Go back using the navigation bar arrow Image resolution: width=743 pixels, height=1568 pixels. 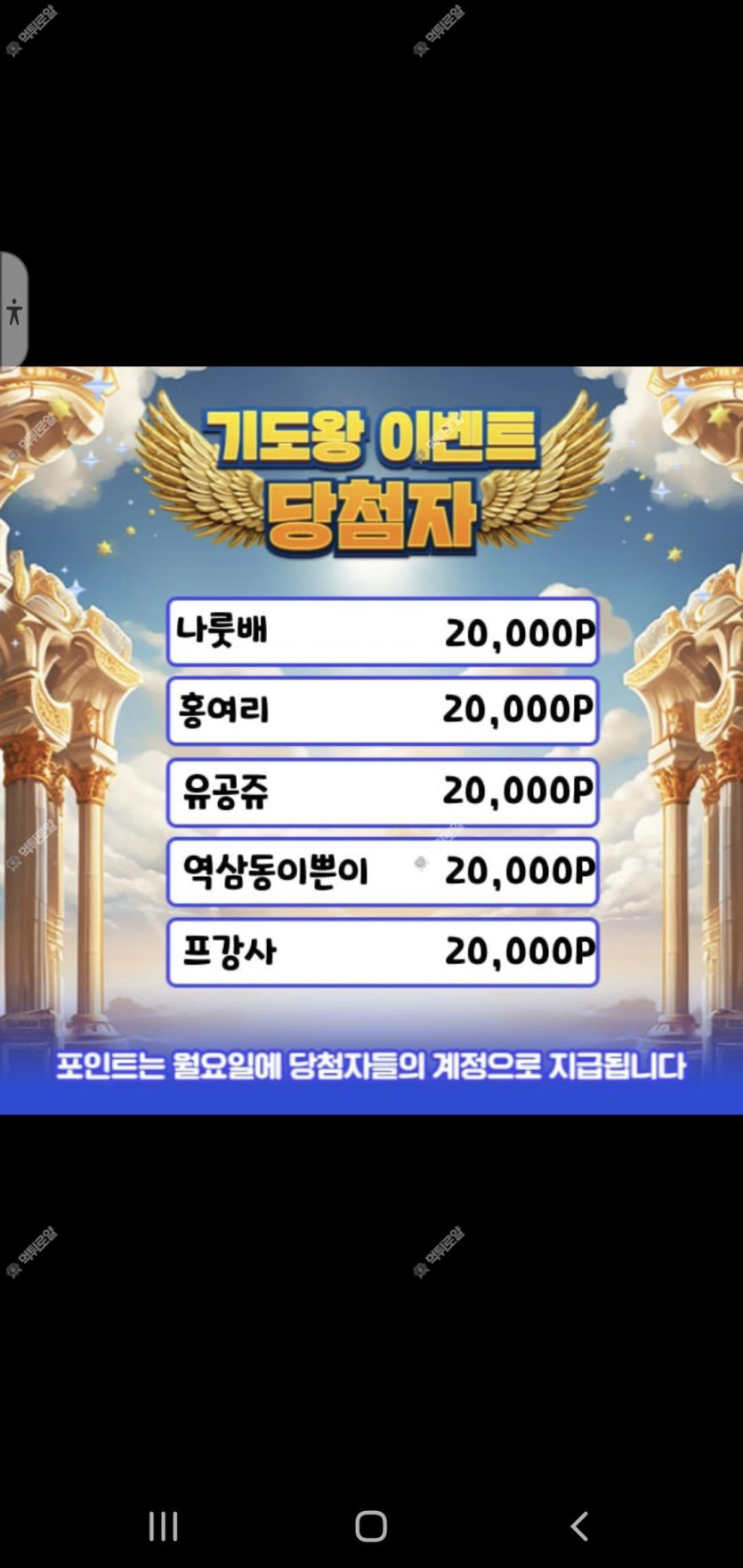(x=579, y=1525)
